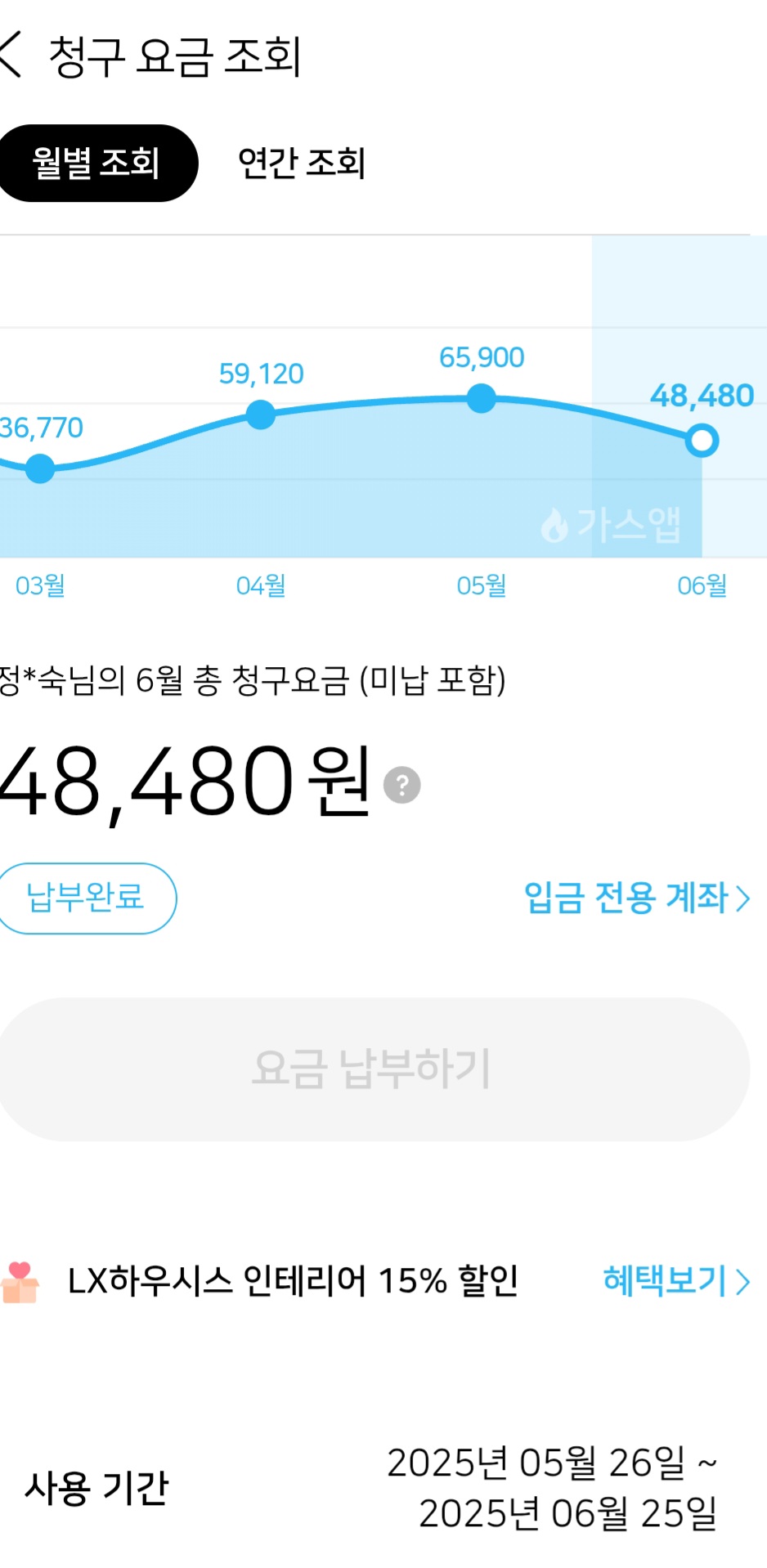This screenshot has width=767, height=1568.
Task: Select the 04월 point showing 59,120
Action: [261, 414]
